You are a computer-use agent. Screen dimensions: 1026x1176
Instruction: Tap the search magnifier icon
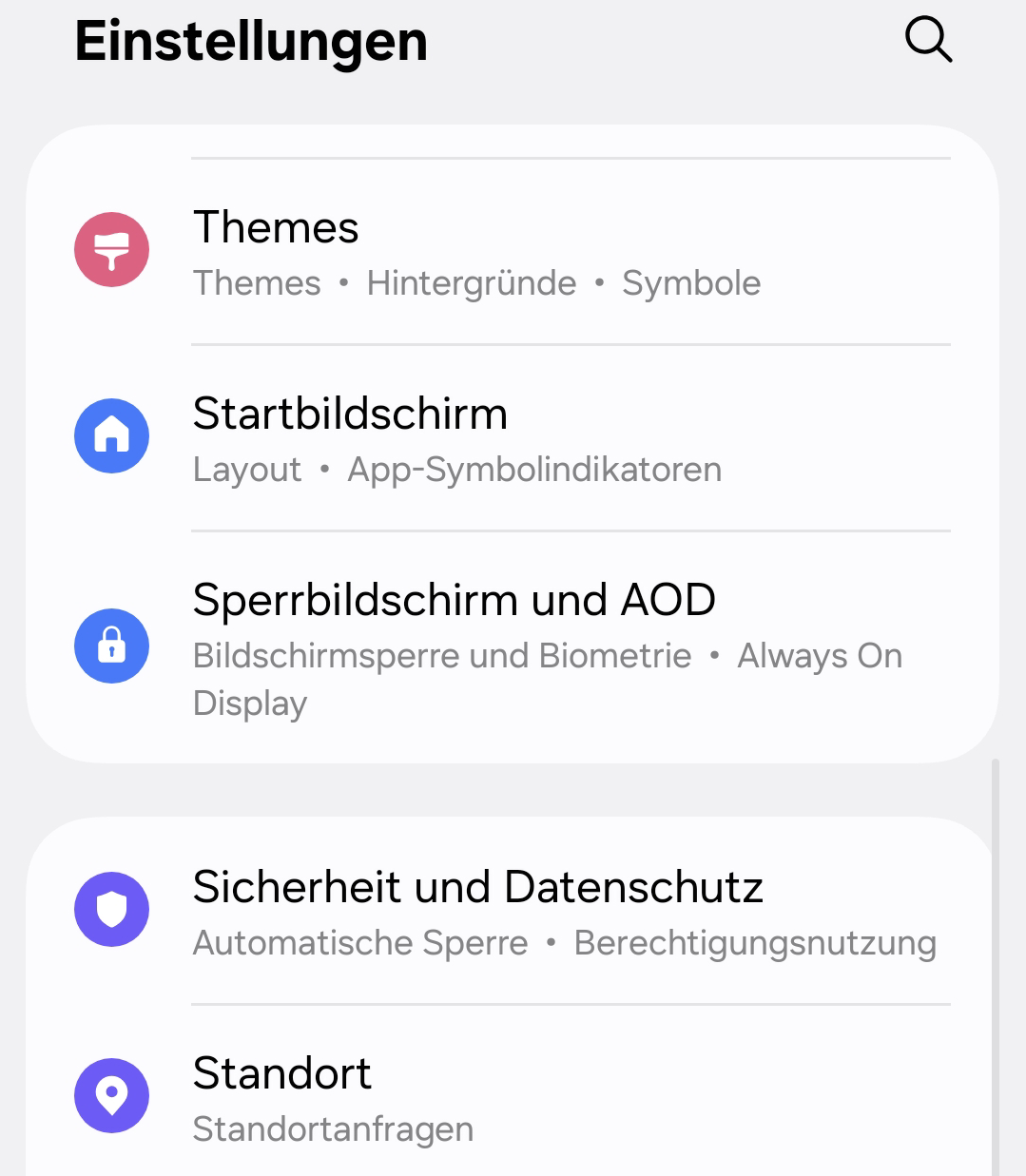pyautogui.click(x=928, y=40)
